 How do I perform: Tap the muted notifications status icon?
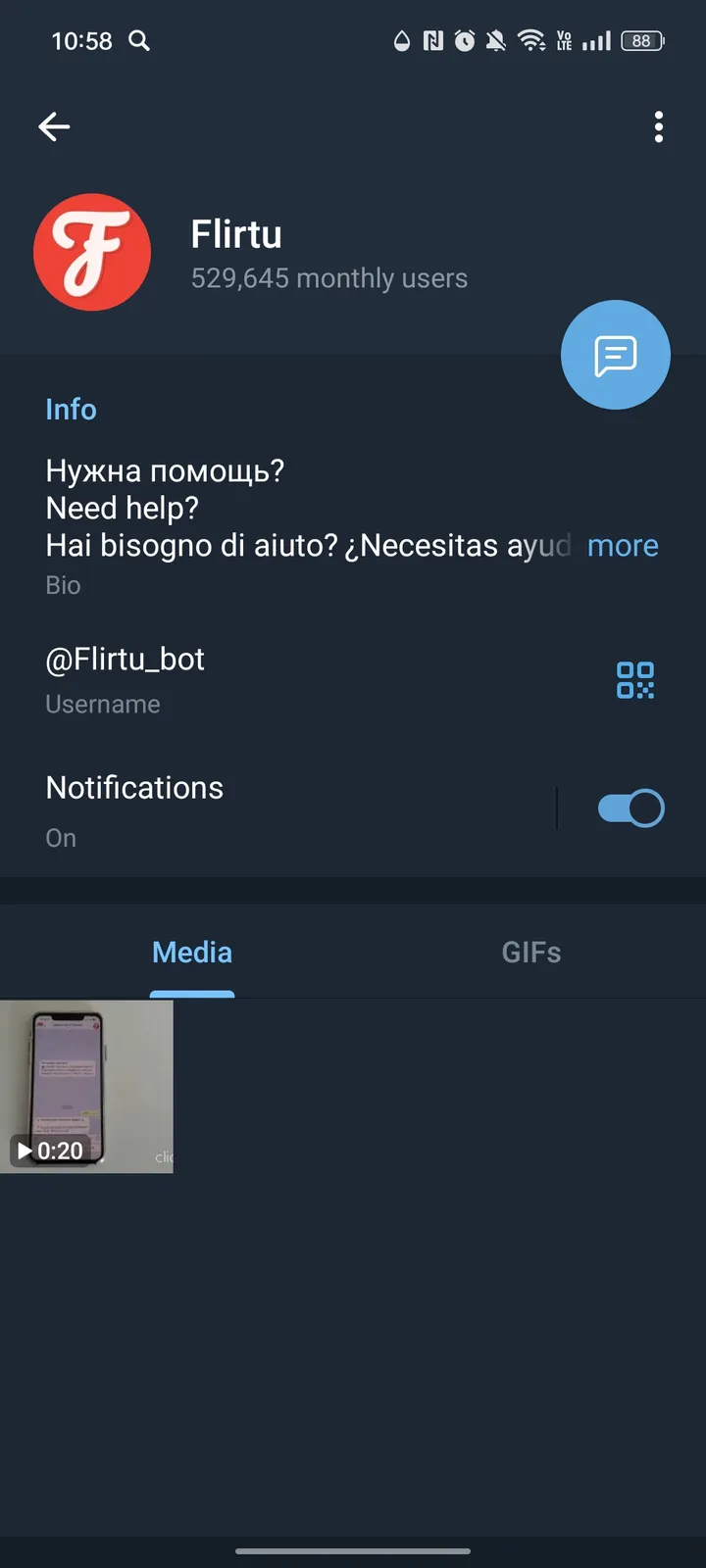click(495, 41)
